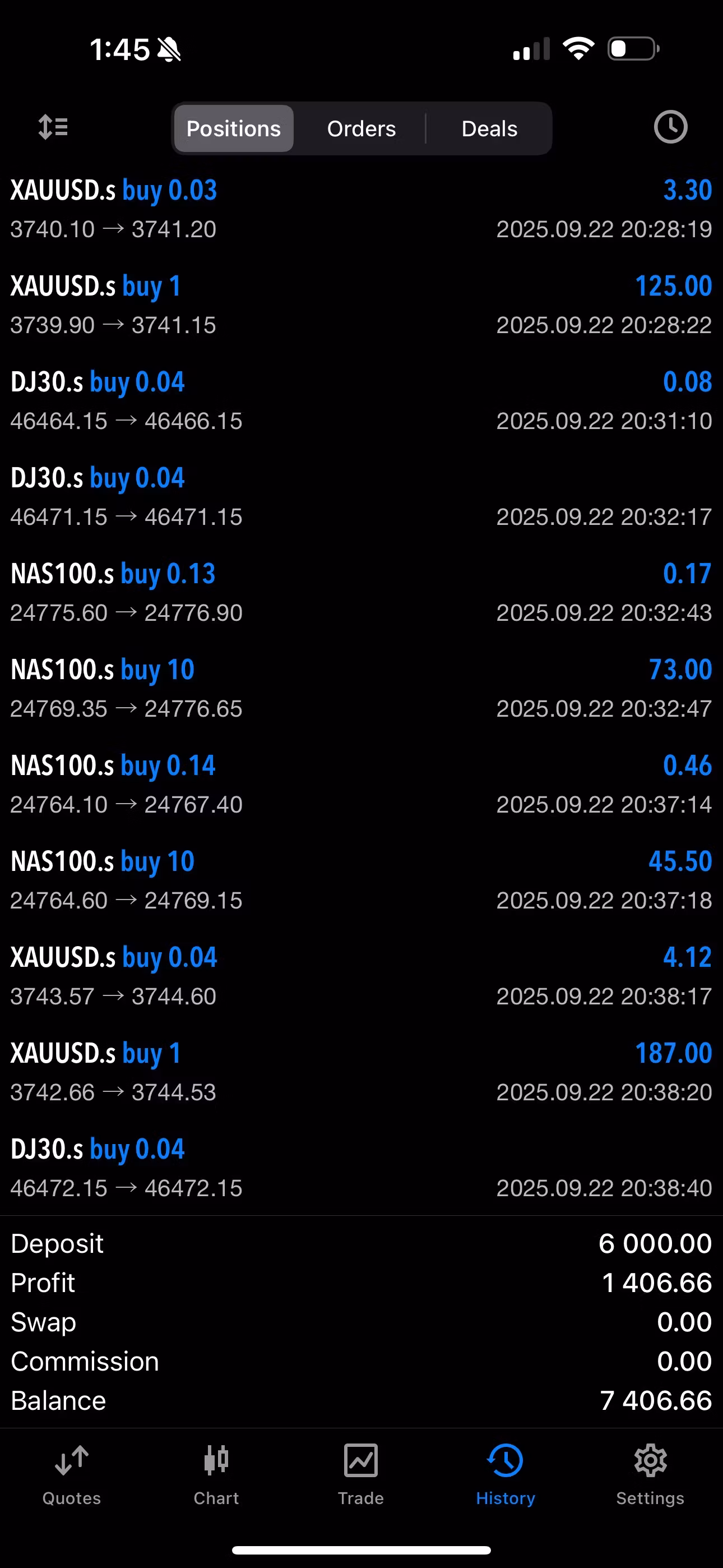
Task: Switch to the Trade tab
Action: click(x=361, y=1474)
